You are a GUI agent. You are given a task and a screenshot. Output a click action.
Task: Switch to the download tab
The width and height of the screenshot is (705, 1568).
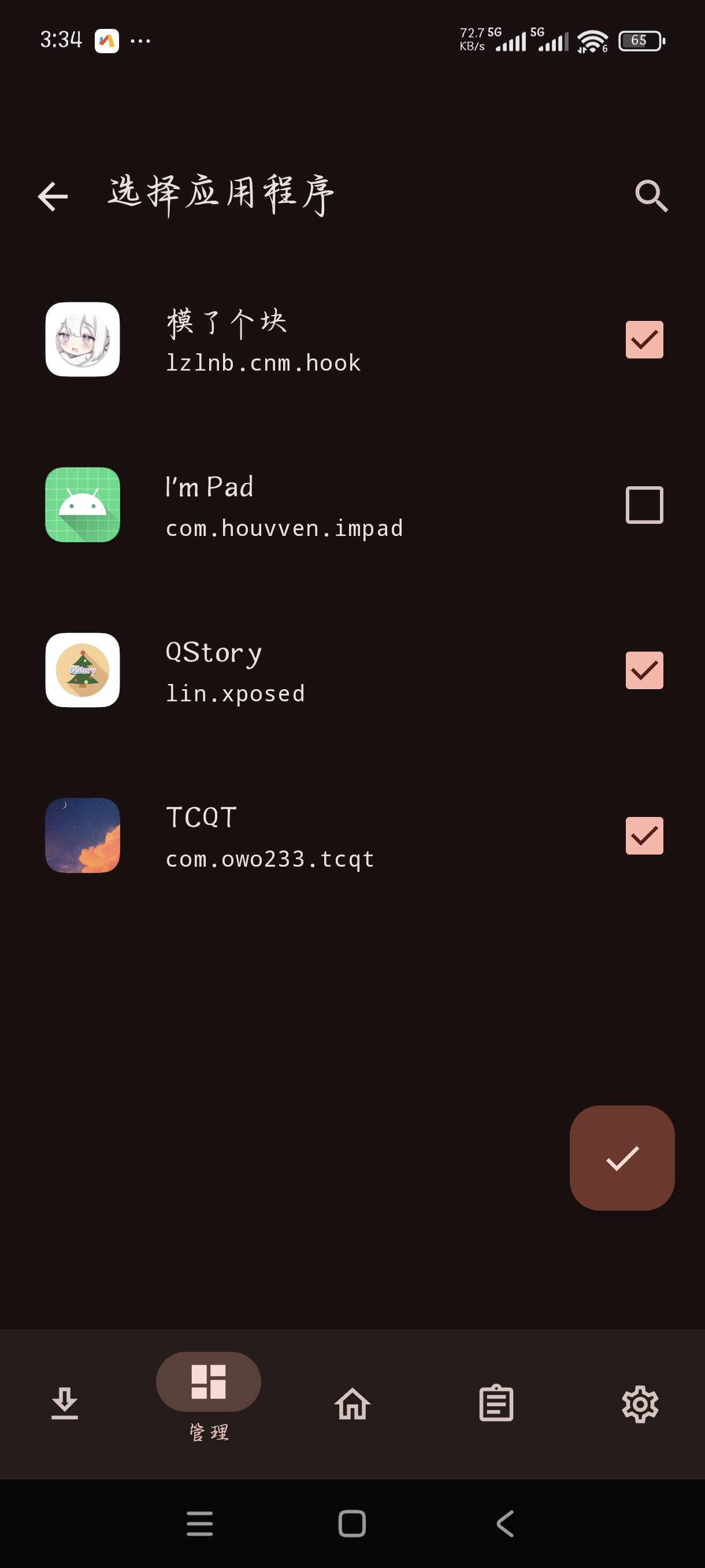(x=65, y=1404)
